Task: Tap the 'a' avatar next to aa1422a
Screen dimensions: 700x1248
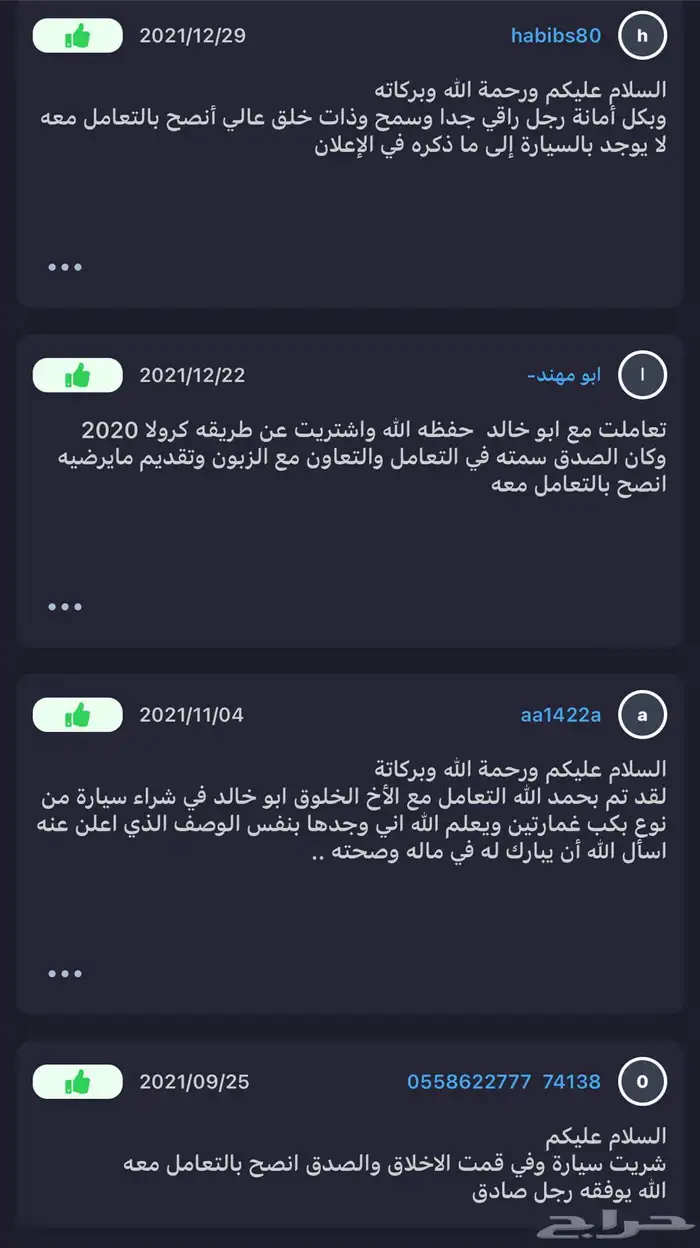Action: [x=642, y=715]
